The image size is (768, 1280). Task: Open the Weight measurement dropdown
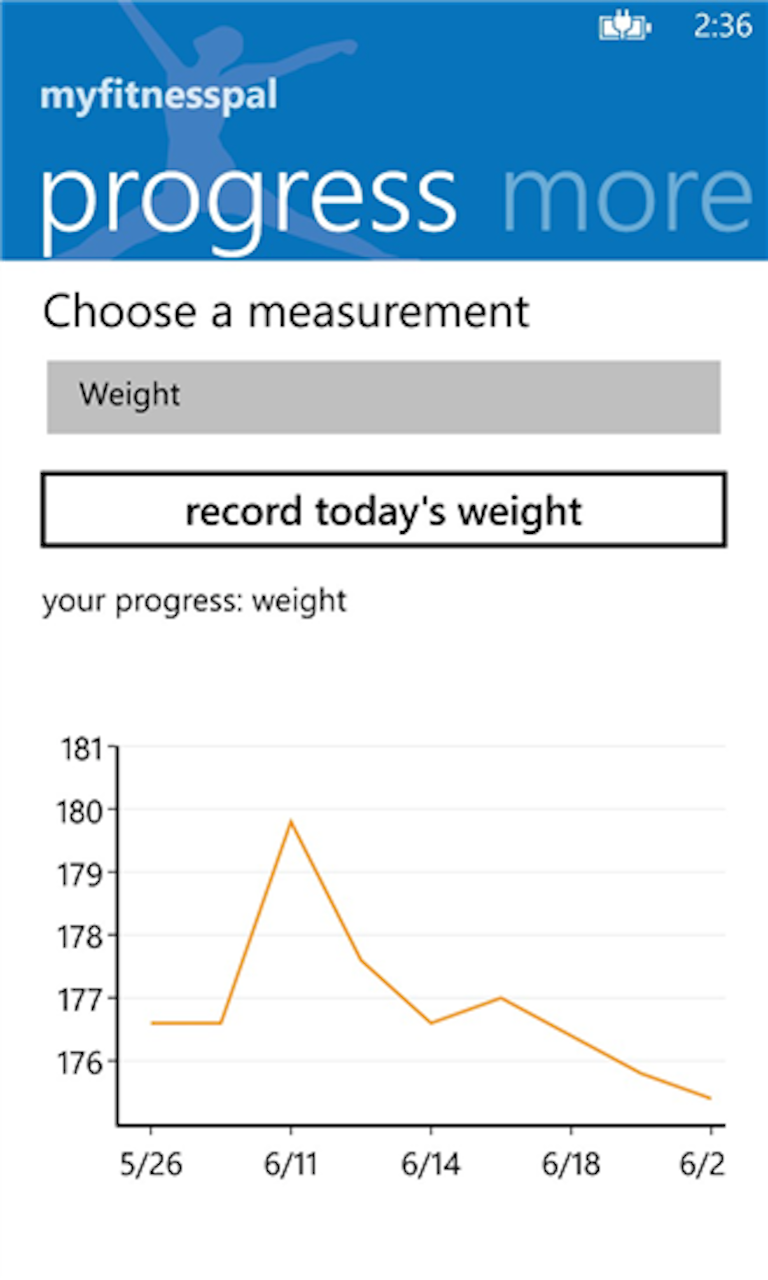click(383, 396)
